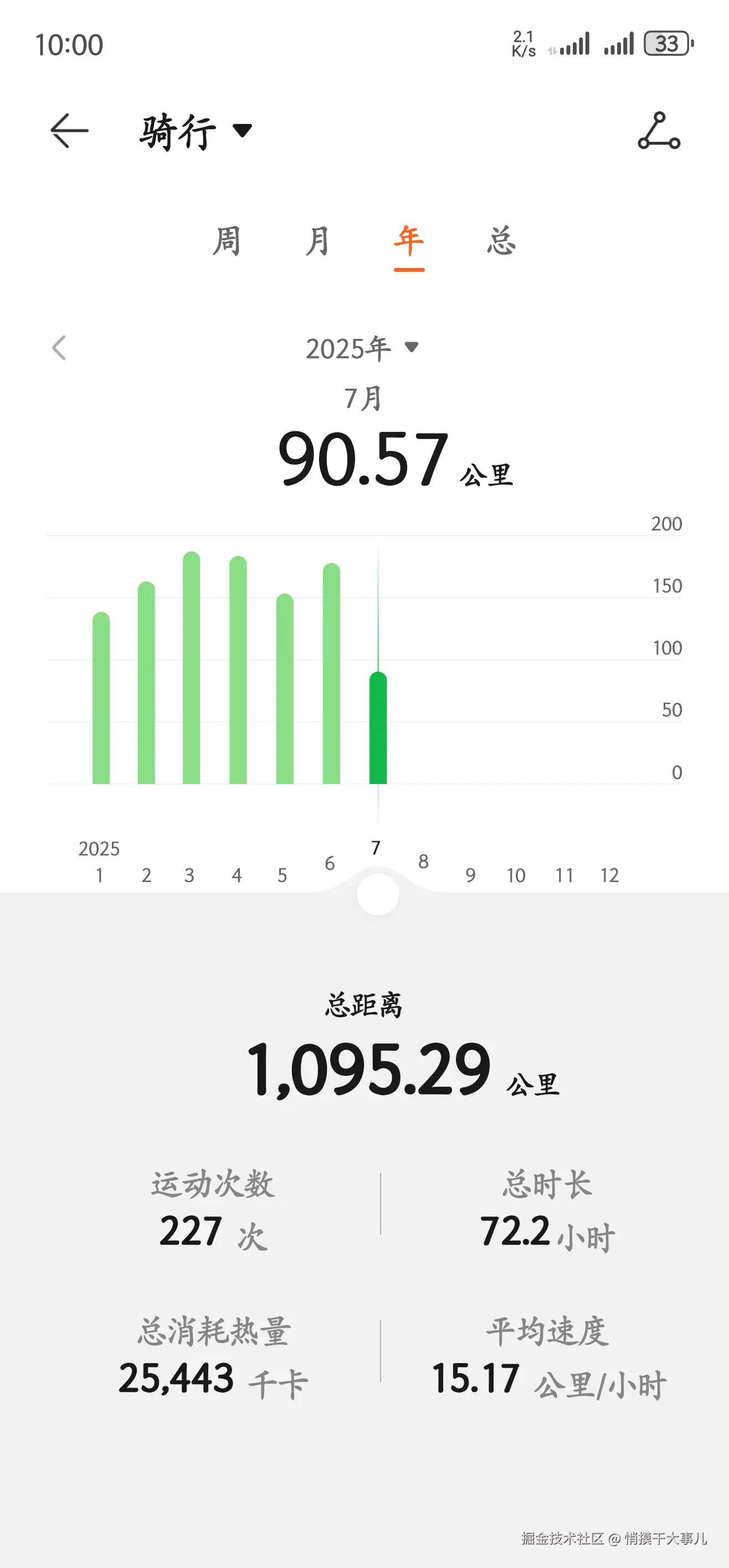Tap the month 8 axis label

point(424,862)
